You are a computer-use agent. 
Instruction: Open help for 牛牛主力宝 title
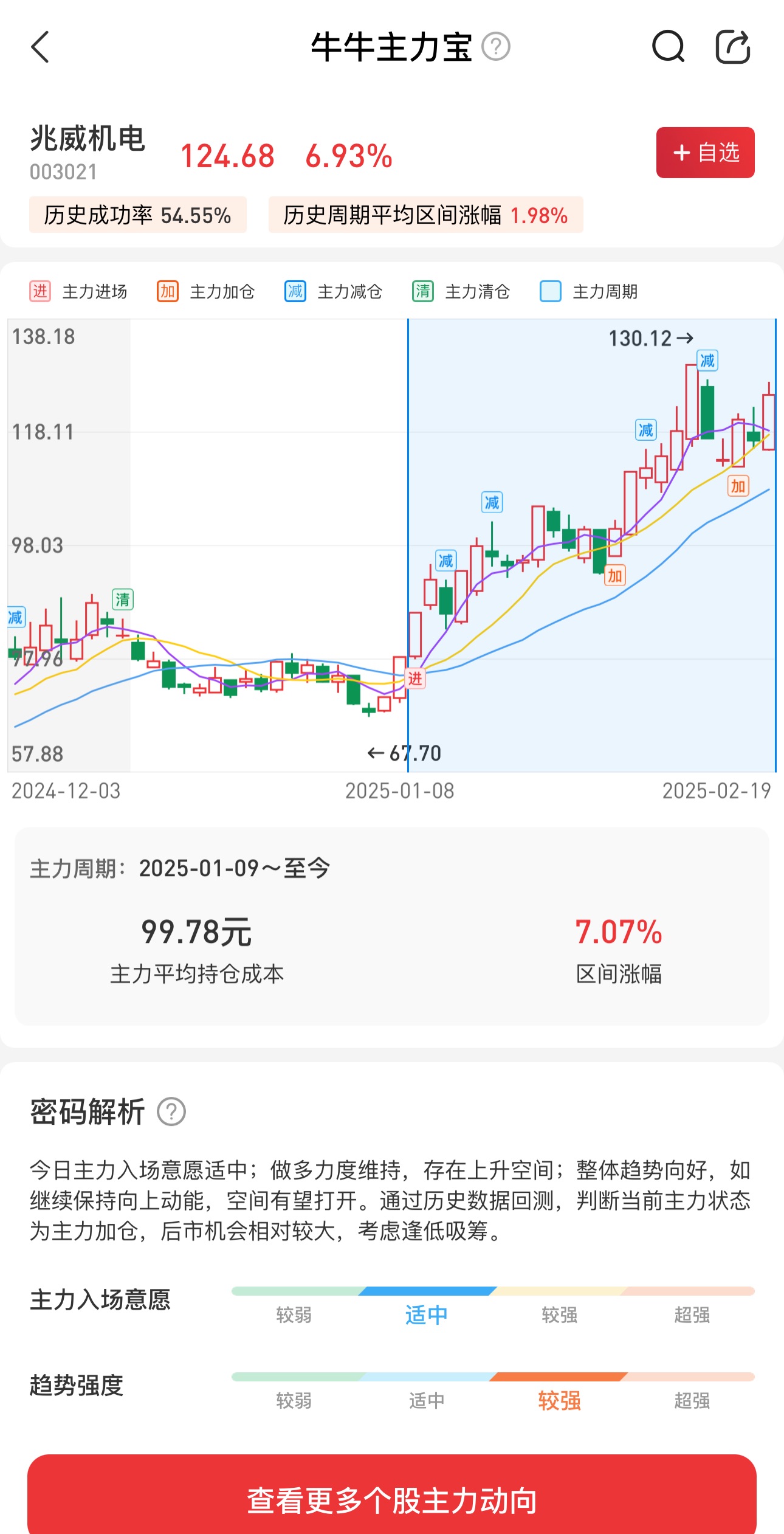[496, 47]
